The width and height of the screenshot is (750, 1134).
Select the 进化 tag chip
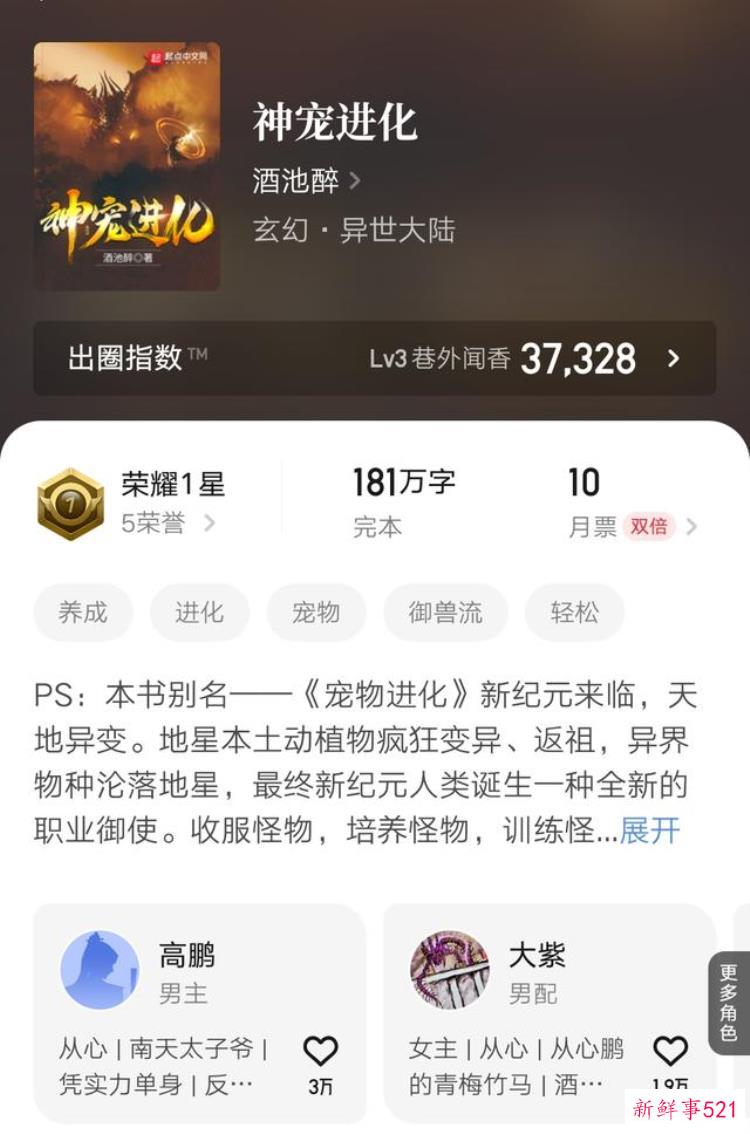pos(199,612)
